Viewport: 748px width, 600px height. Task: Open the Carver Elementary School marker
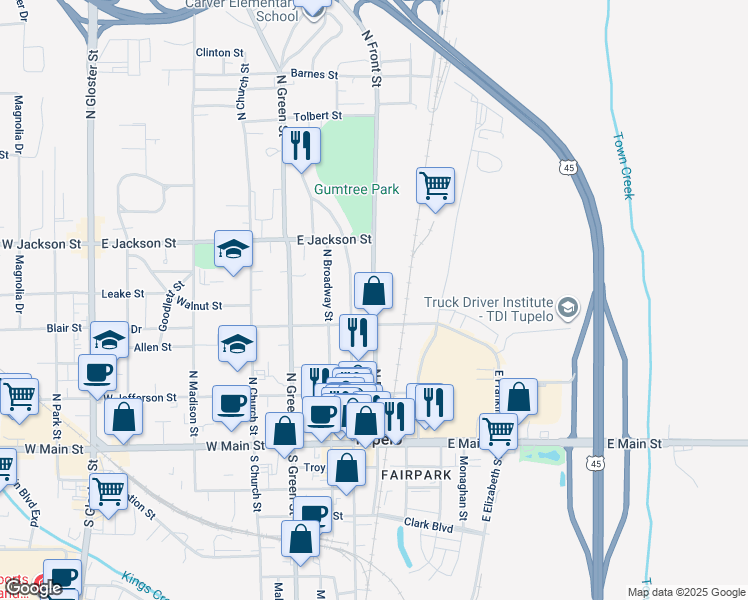(x=312, y=8)
